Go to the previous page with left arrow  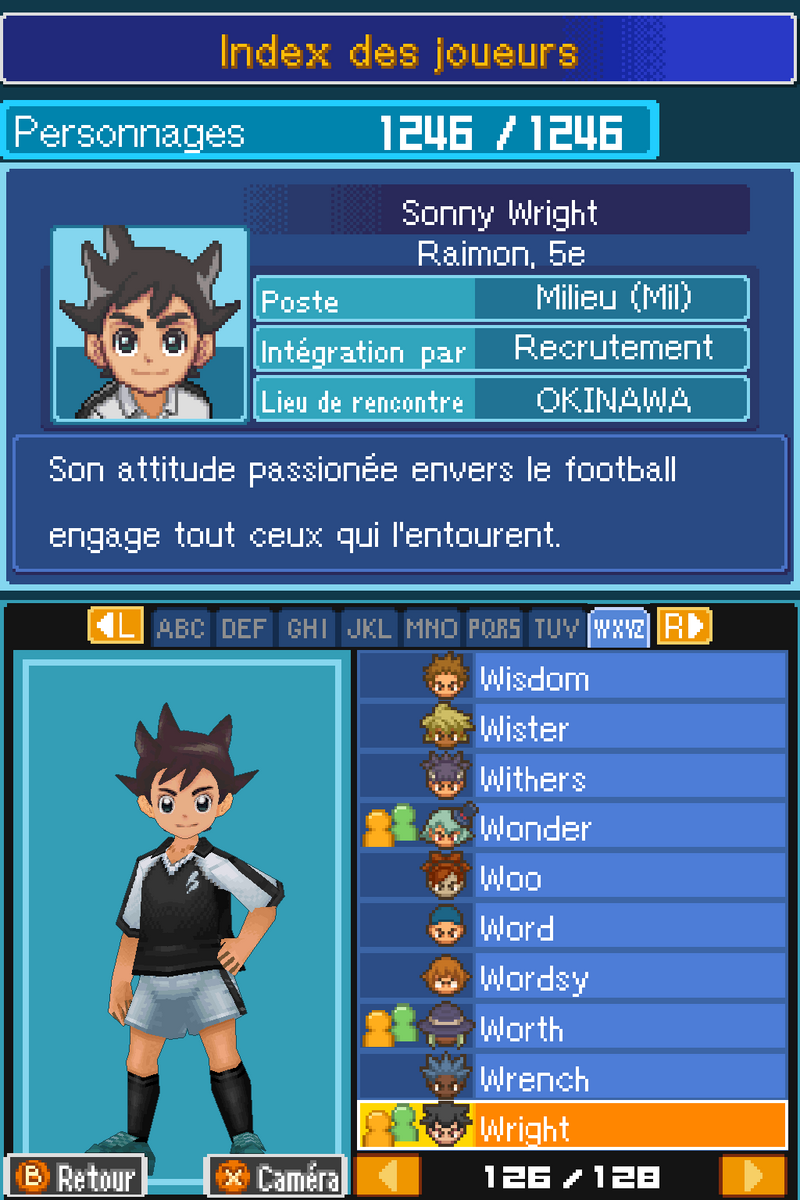388,1176
